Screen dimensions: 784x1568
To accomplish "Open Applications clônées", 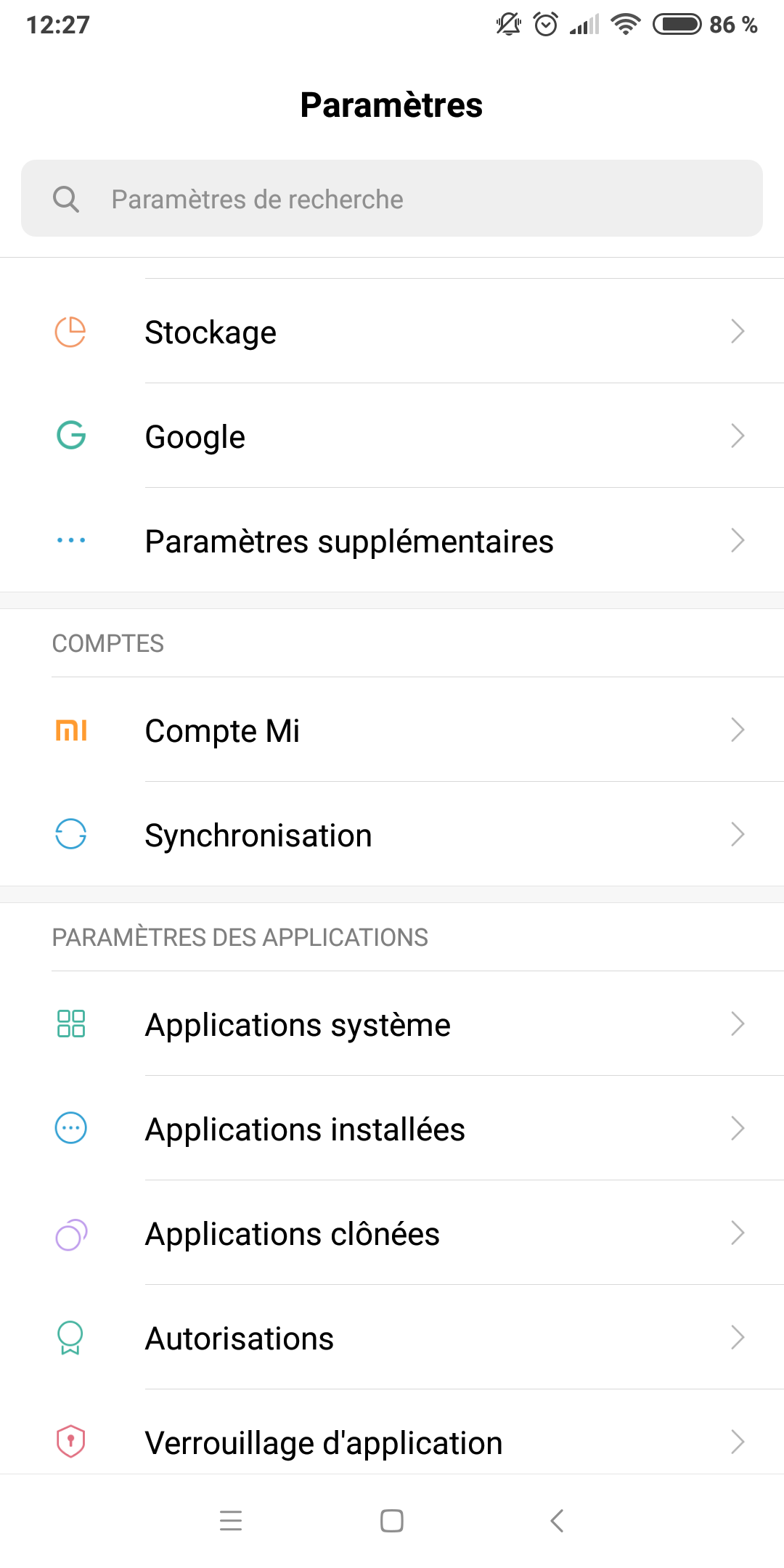I will coord(392,1233).
